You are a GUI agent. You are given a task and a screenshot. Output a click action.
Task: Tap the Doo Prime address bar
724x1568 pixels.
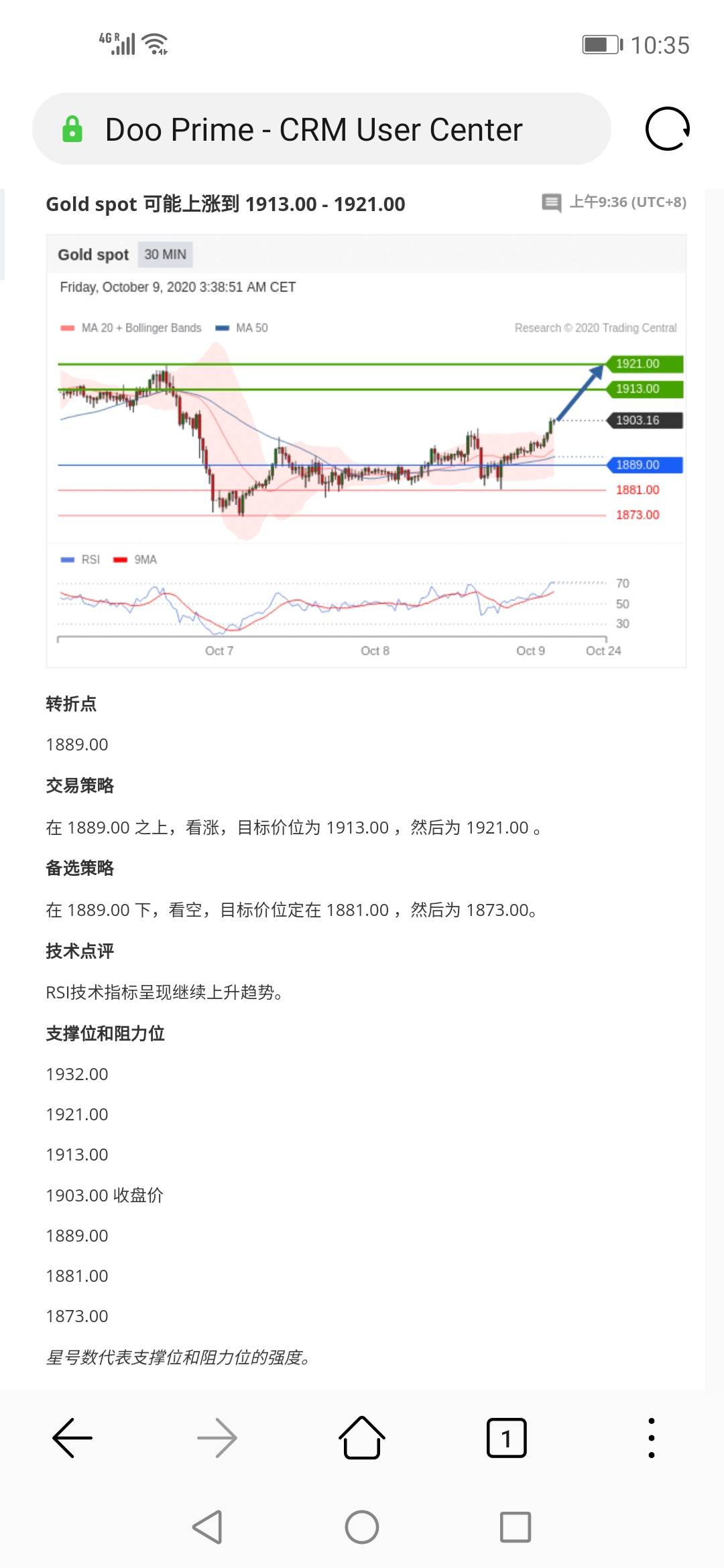[322, 129]
